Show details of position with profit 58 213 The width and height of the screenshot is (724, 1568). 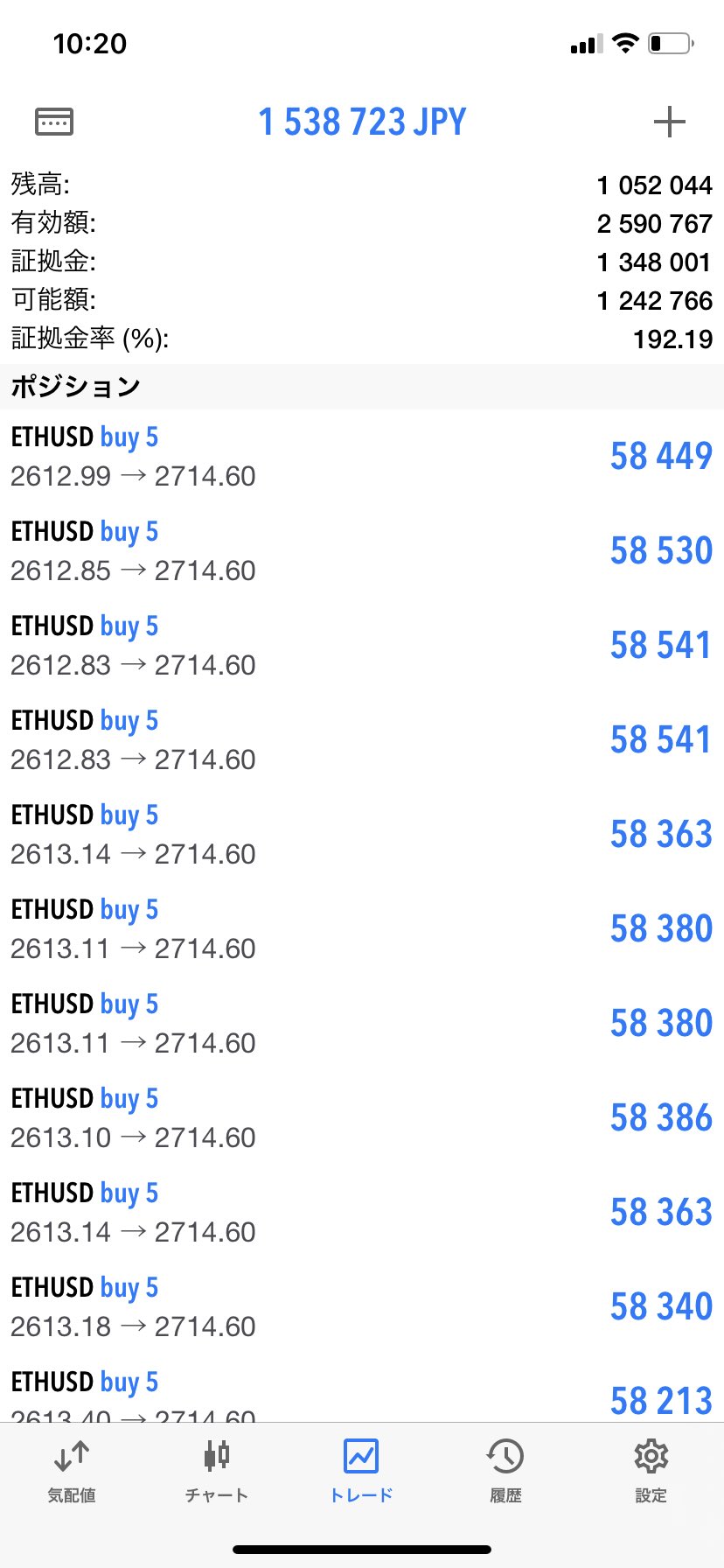[x=362, y=1396]
